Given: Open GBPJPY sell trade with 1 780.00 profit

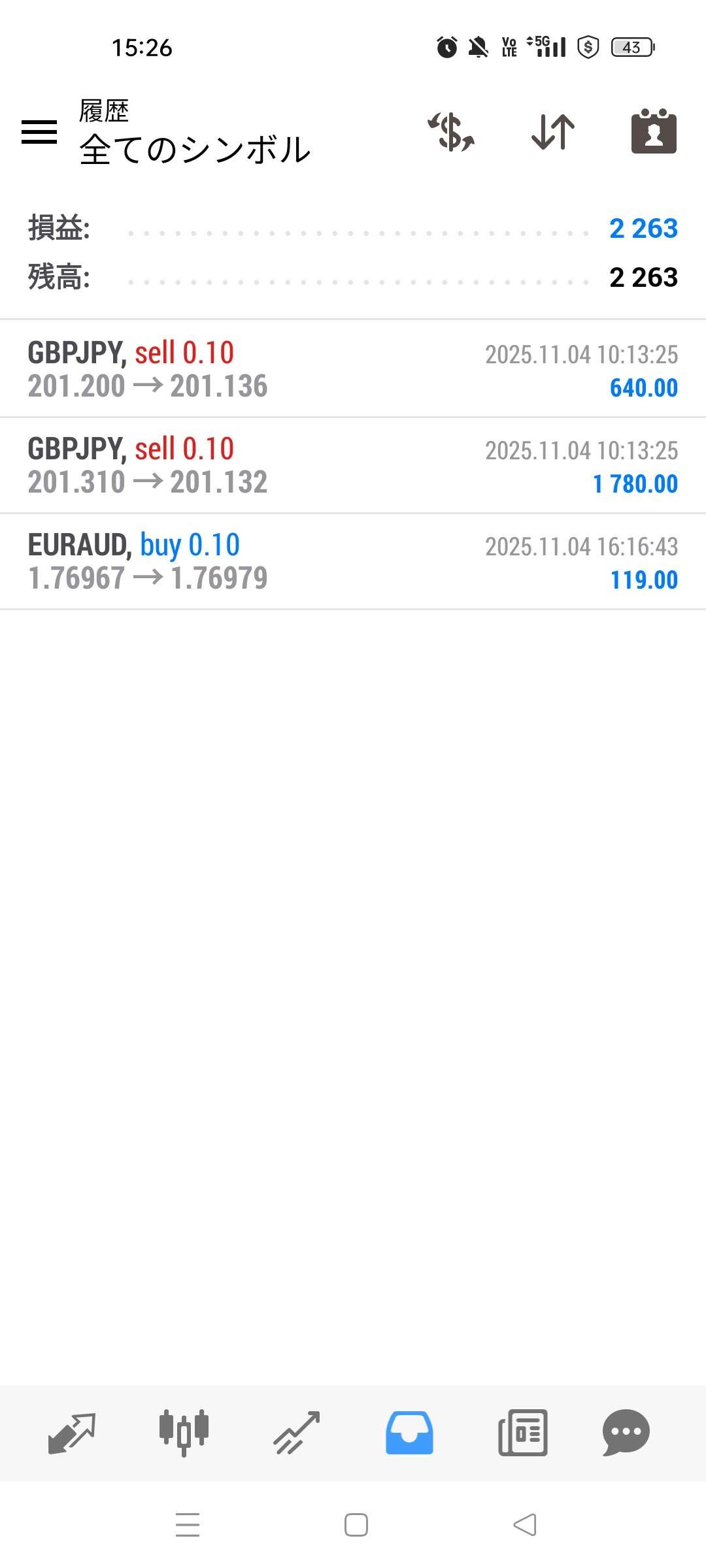Looking at the screenshot, I should tap(353, 465).
